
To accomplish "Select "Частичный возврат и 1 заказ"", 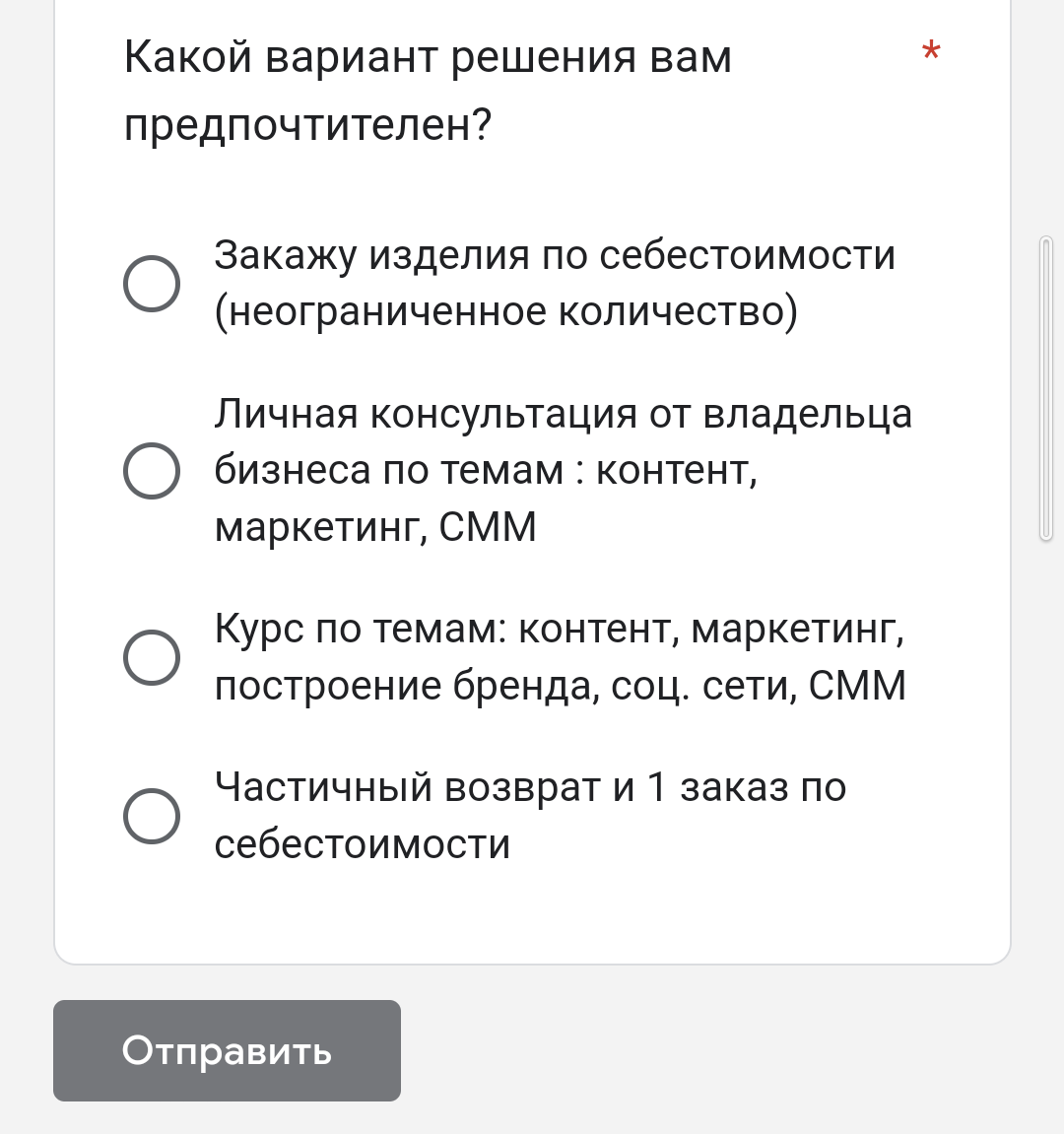I will (x=152, y=816).
